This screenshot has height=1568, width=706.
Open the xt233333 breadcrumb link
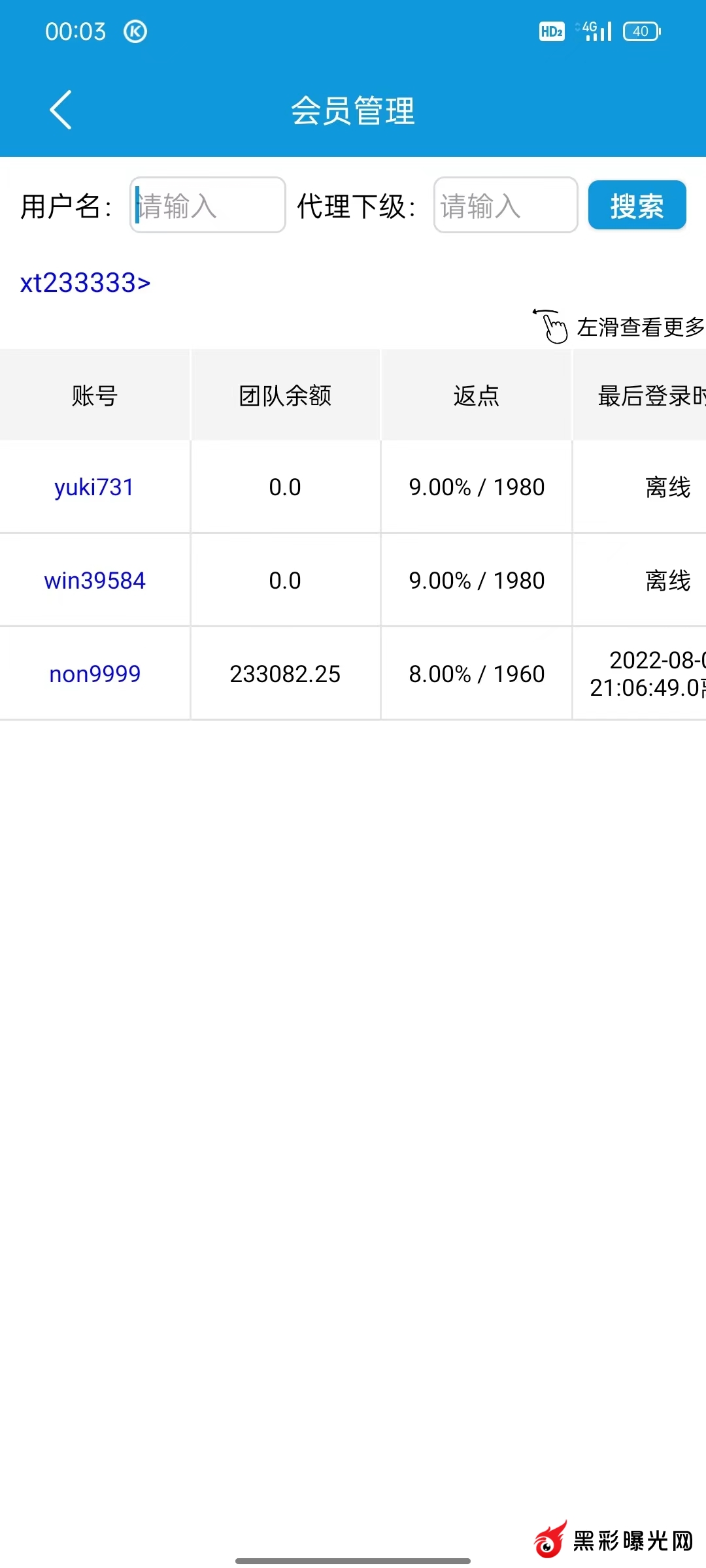85,283
